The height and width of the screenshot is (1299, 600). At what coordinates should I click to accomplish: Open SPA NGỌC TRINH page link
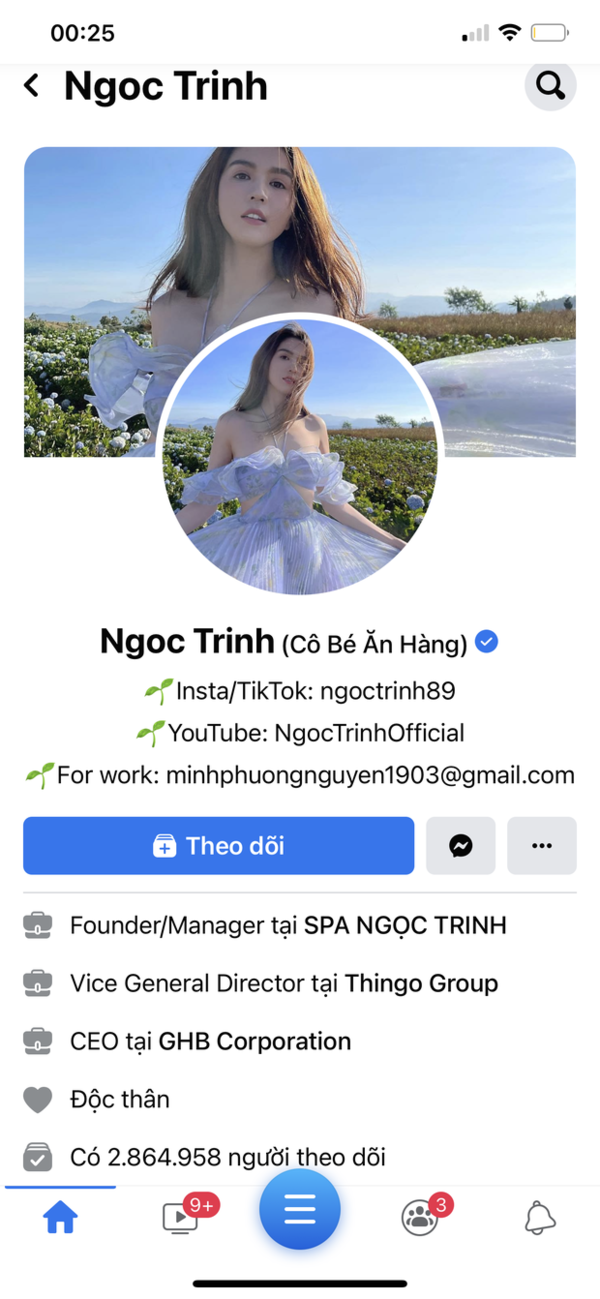coord(405,926)
